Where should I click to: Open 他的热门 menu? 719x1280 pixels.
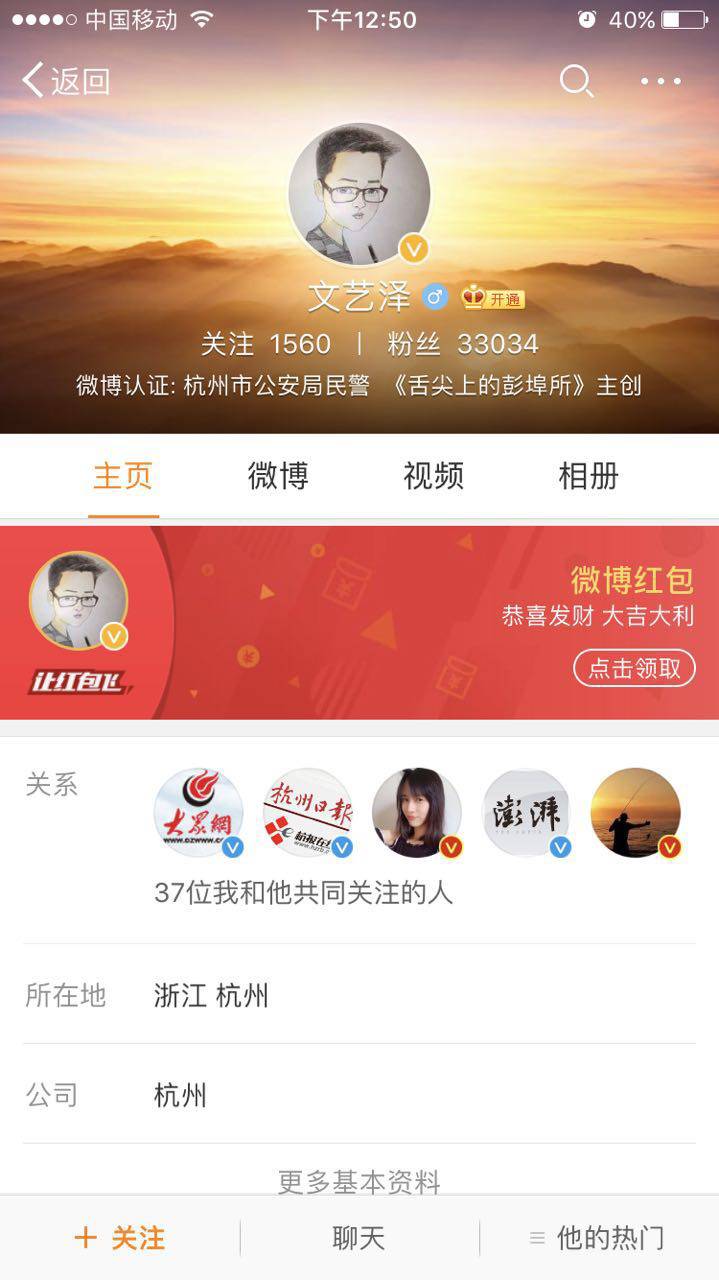tap(598, 1238)
